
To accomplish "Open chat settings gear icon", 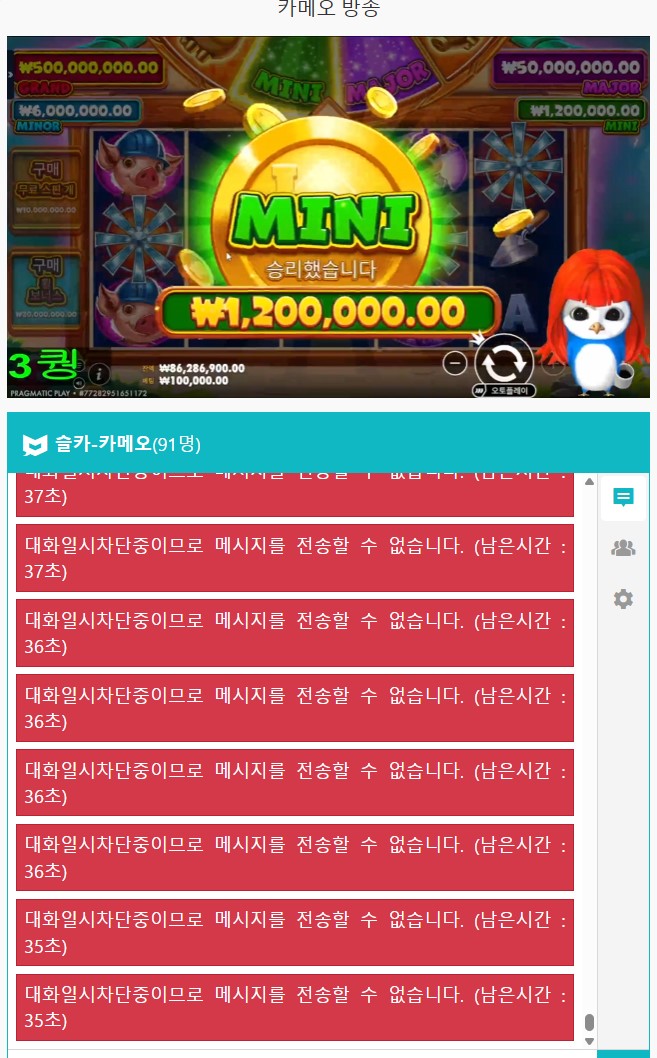I will (623, 598).
